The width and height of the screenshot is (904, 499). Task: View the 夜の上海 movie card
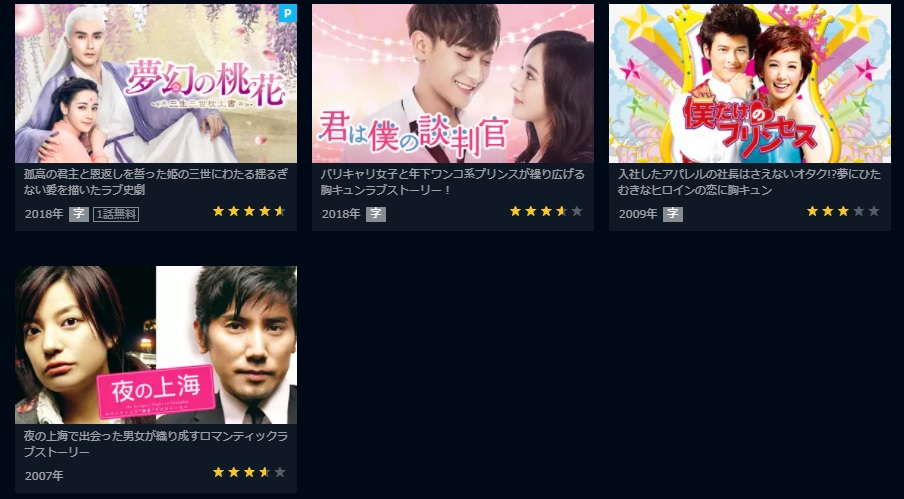[155, 345]
